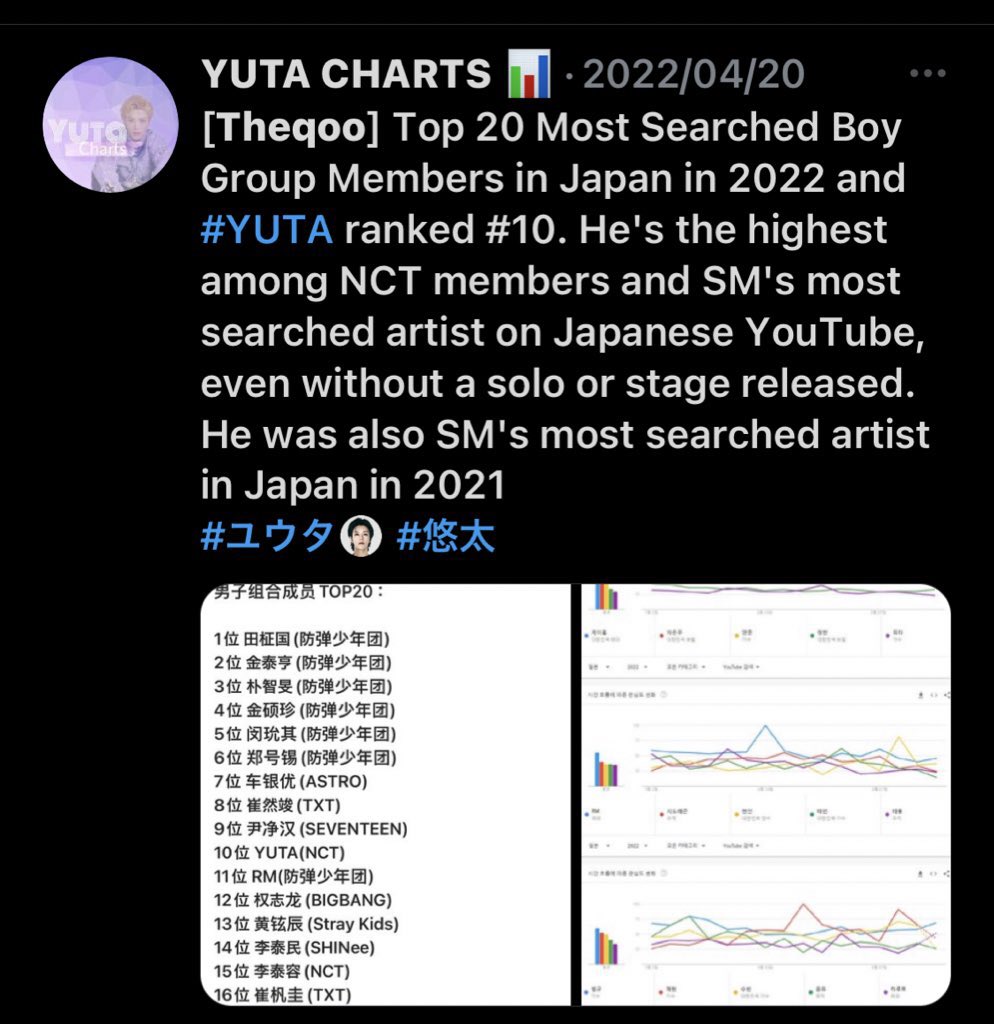Tap the YUTA CHARTS account name
The height and width of the screenshot is (1024, 994).
346,76
